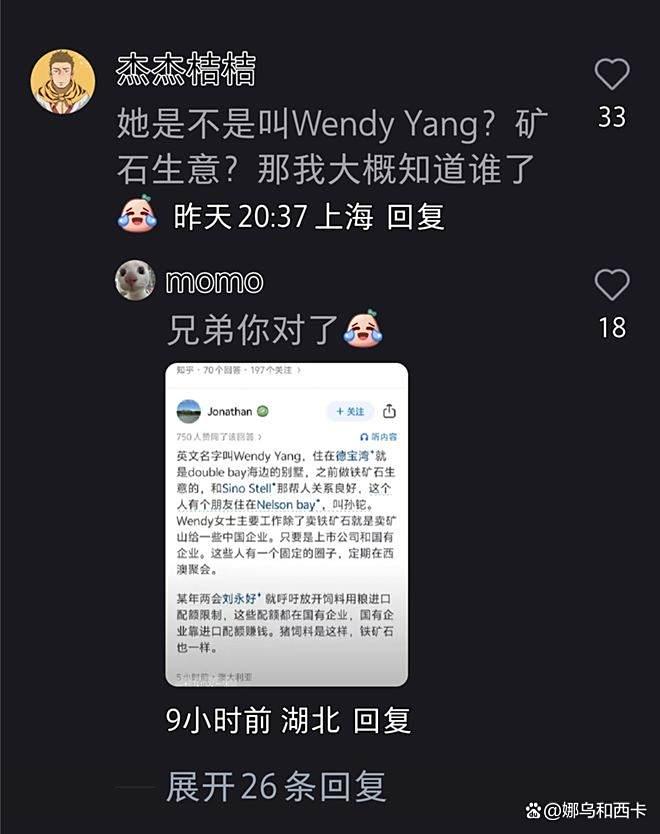660x834 pixels.
Task: Like momo's reply
Action: point(611,285)
